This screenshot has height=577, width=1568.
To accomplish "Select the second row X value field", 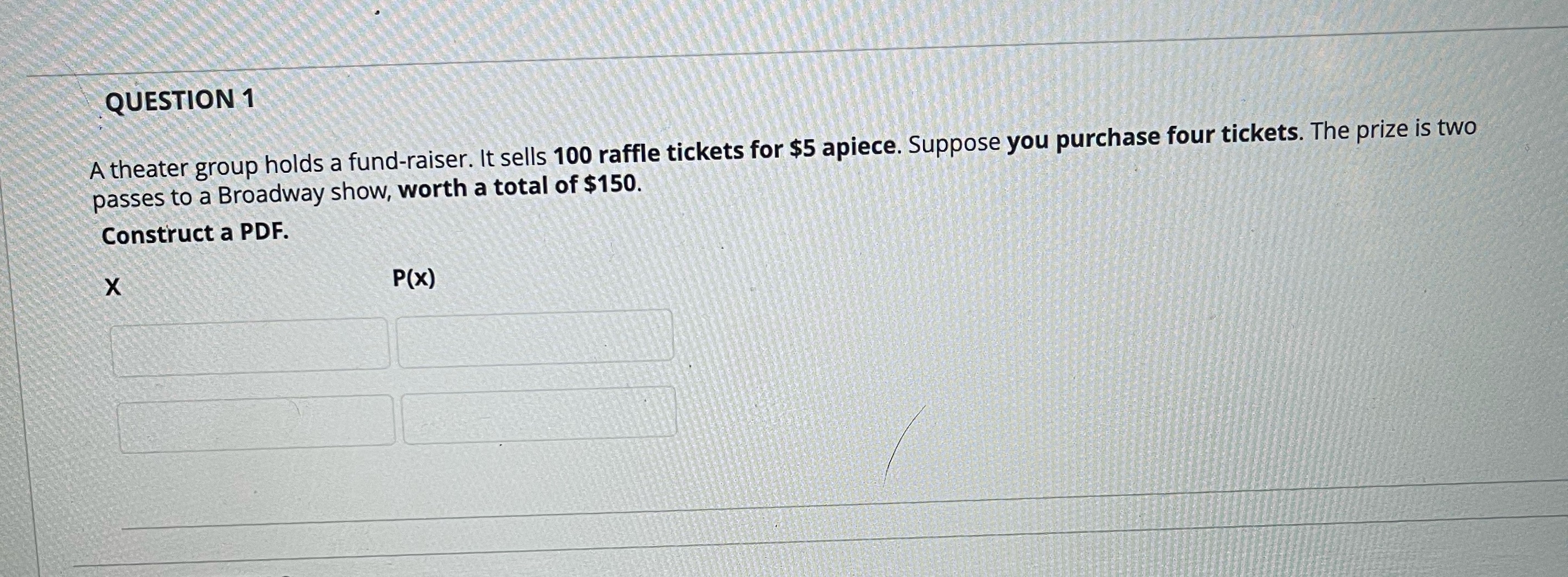I will coord(256,423).
